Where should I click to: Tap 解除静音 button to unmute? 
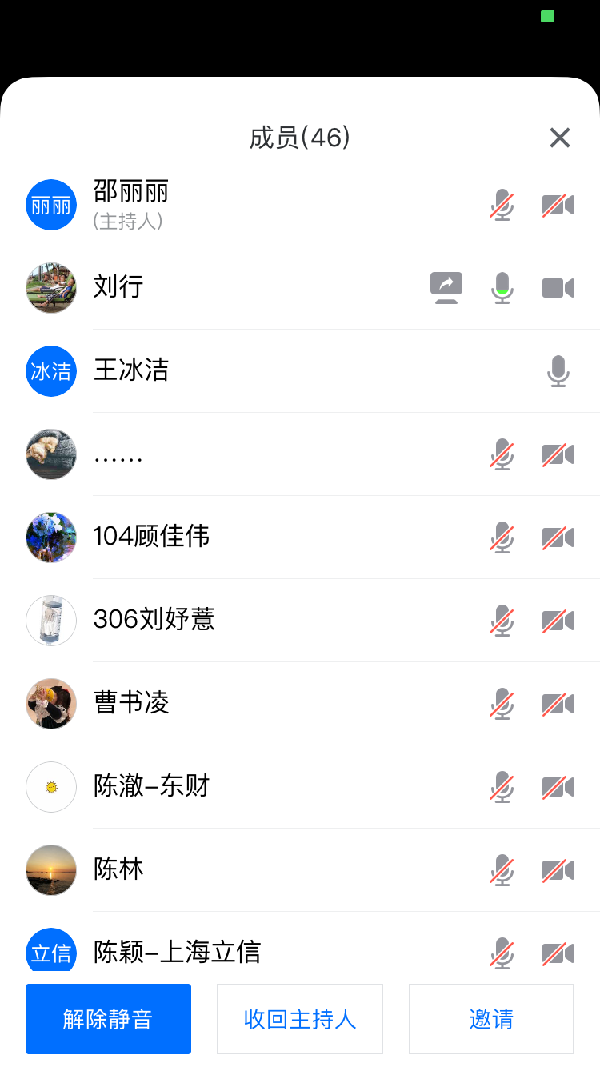(108, 1019)
